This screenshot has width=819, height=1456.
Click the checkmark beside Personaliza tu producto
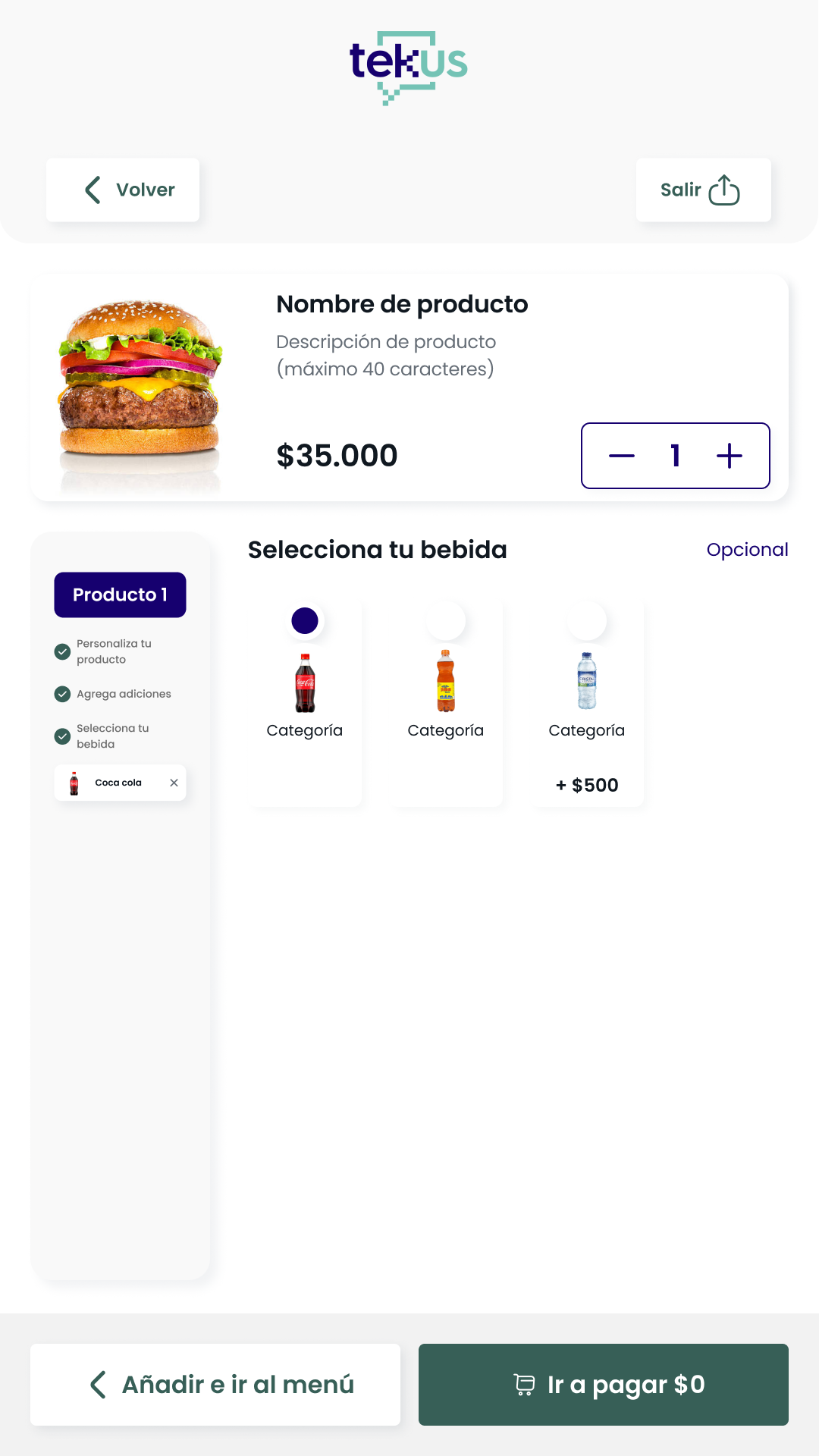click(x=62, y=651)
